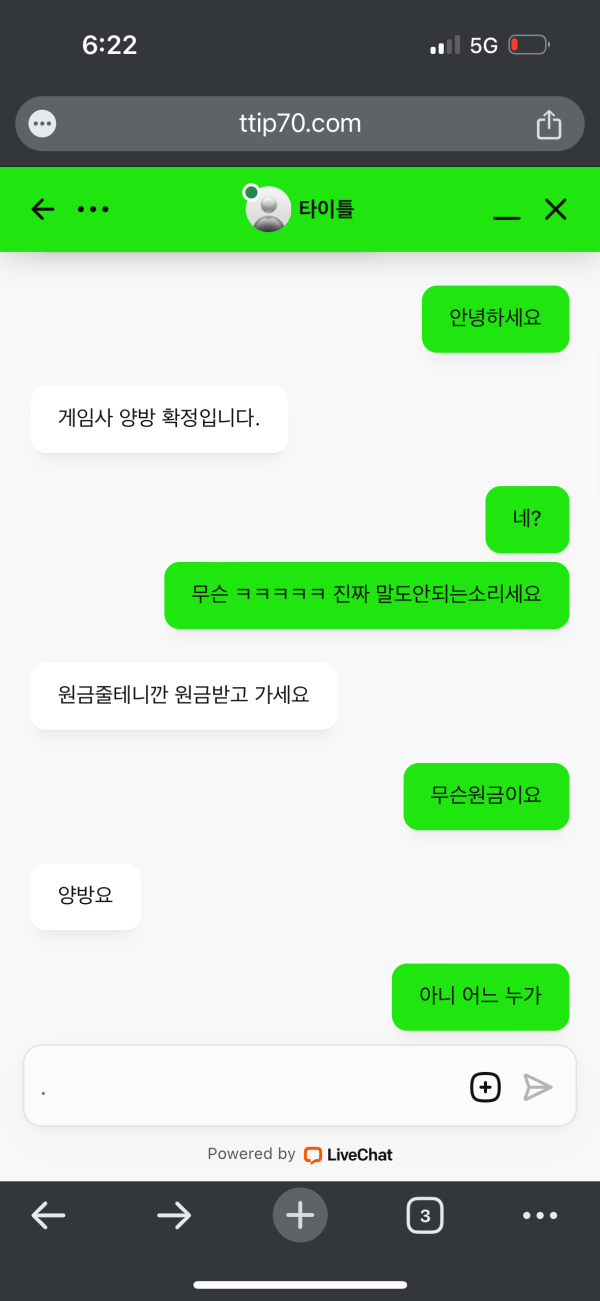Go back in the chat widget
This screenshot has height=1301, width=600.
tap(43, 209)
